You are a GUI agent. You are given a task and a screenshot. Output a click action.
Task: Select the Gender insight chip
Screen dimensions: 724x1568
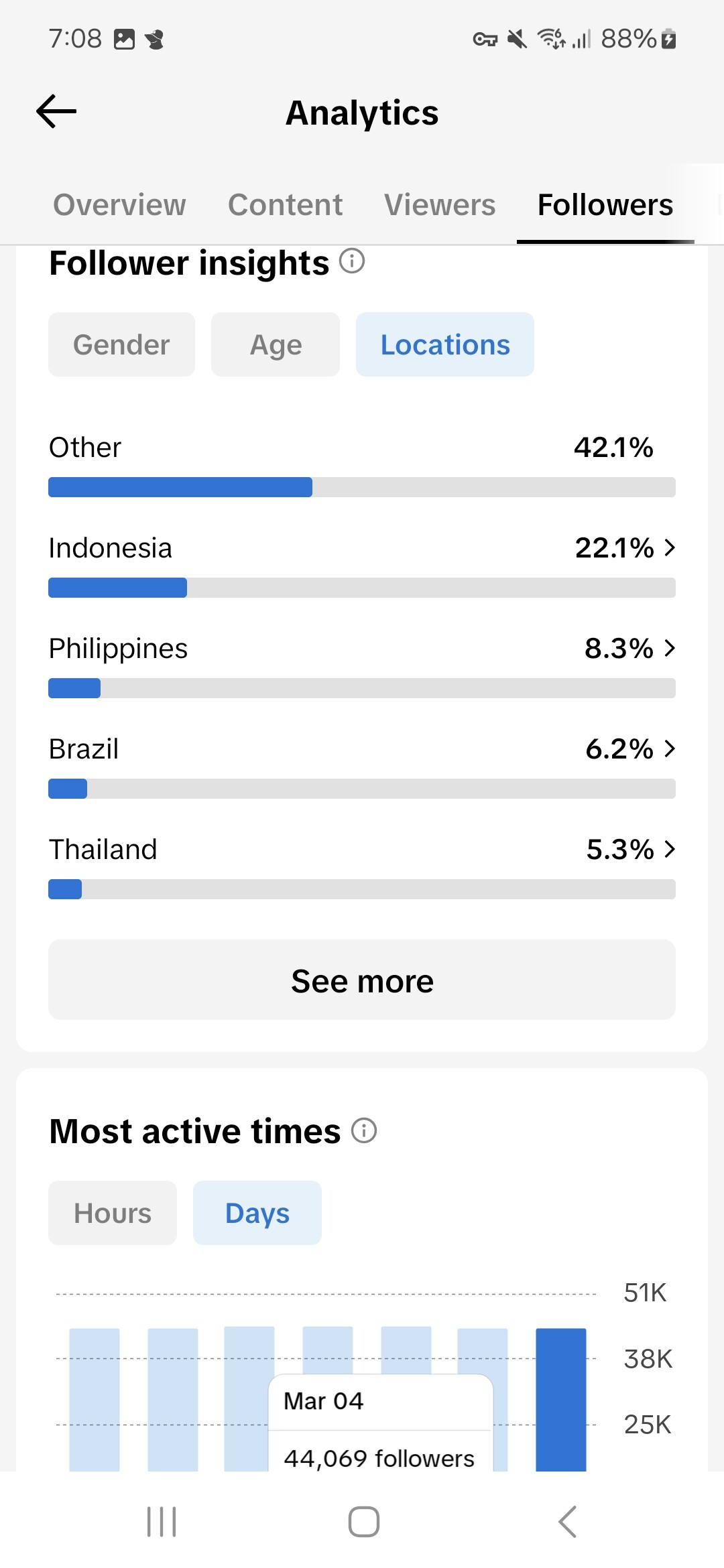[x=121, y=344]
